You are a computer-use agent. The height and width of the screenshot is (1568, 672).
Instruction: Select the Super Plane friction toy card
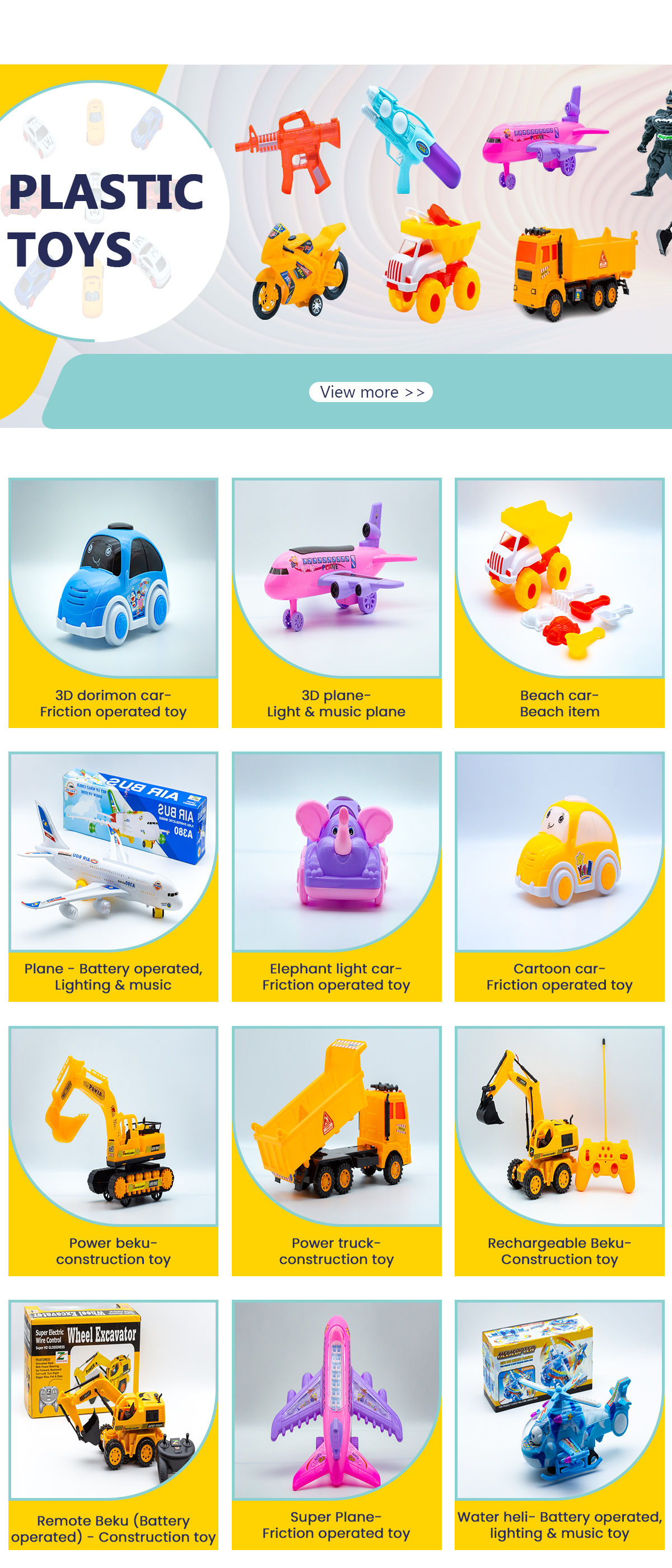click(x=337, y=1424)
